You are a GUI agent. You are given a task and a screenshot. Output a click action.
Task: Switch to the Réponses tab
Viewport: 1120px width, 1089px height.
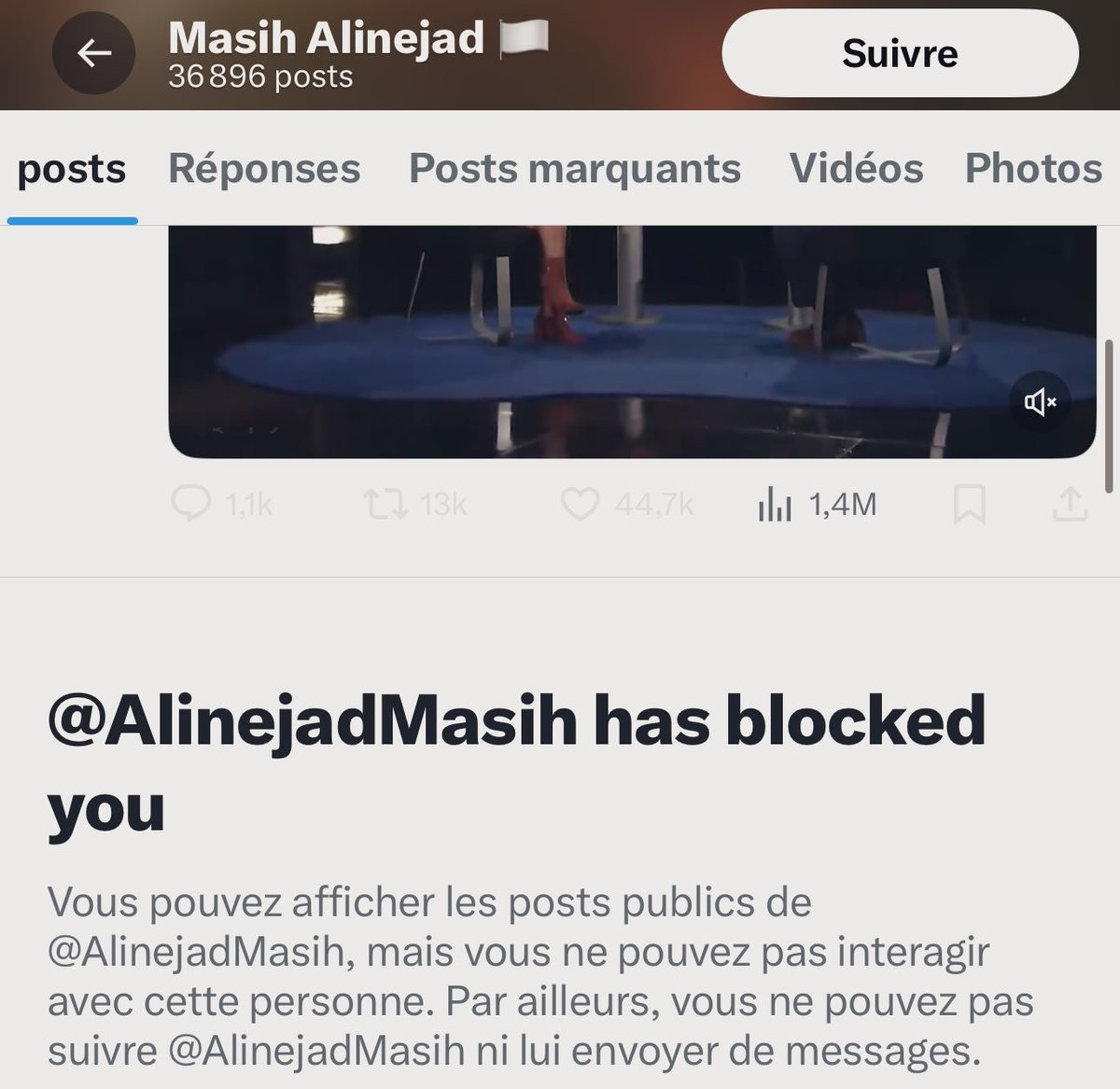(x=264, y=169)
